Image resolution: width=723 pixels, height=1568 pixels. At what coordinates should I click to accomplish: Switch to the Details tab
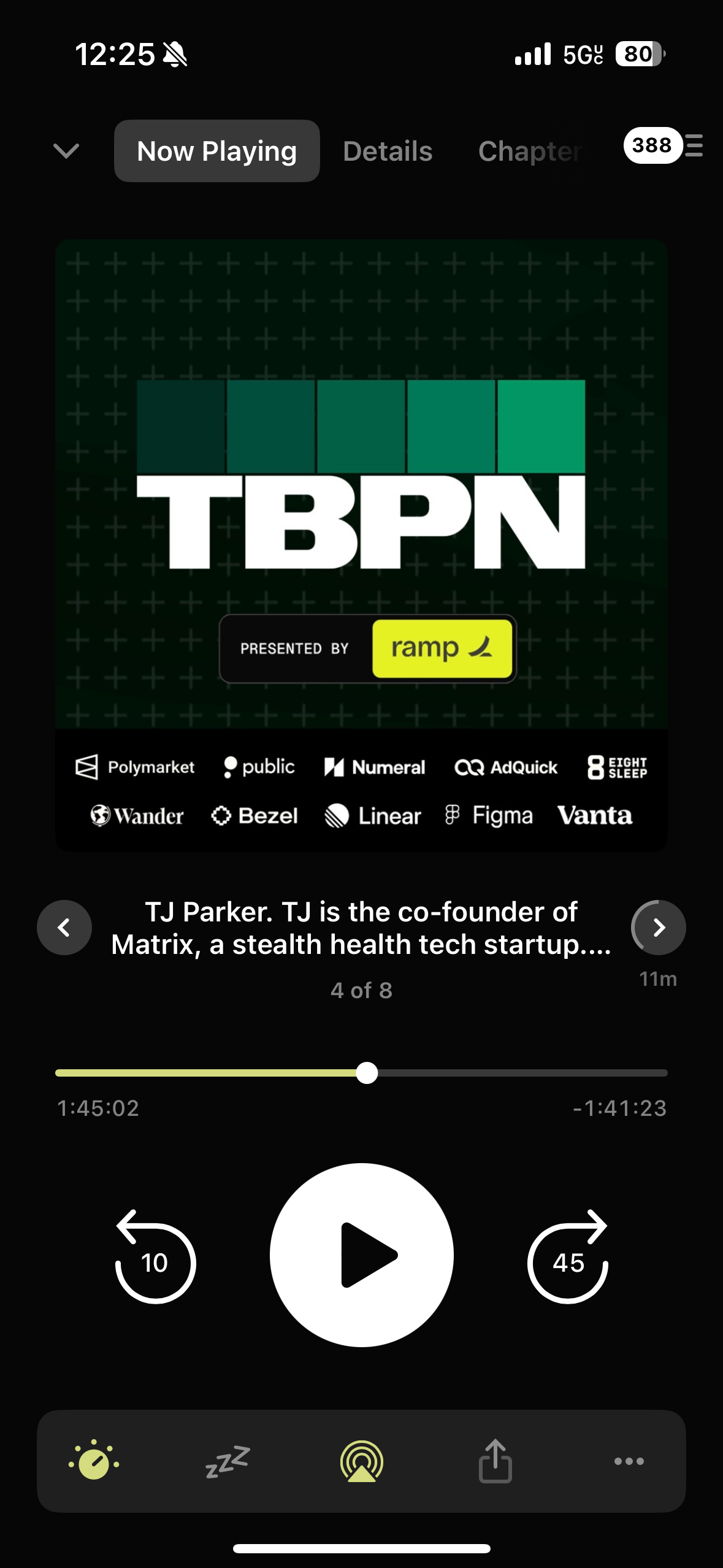tap(388, 151)
